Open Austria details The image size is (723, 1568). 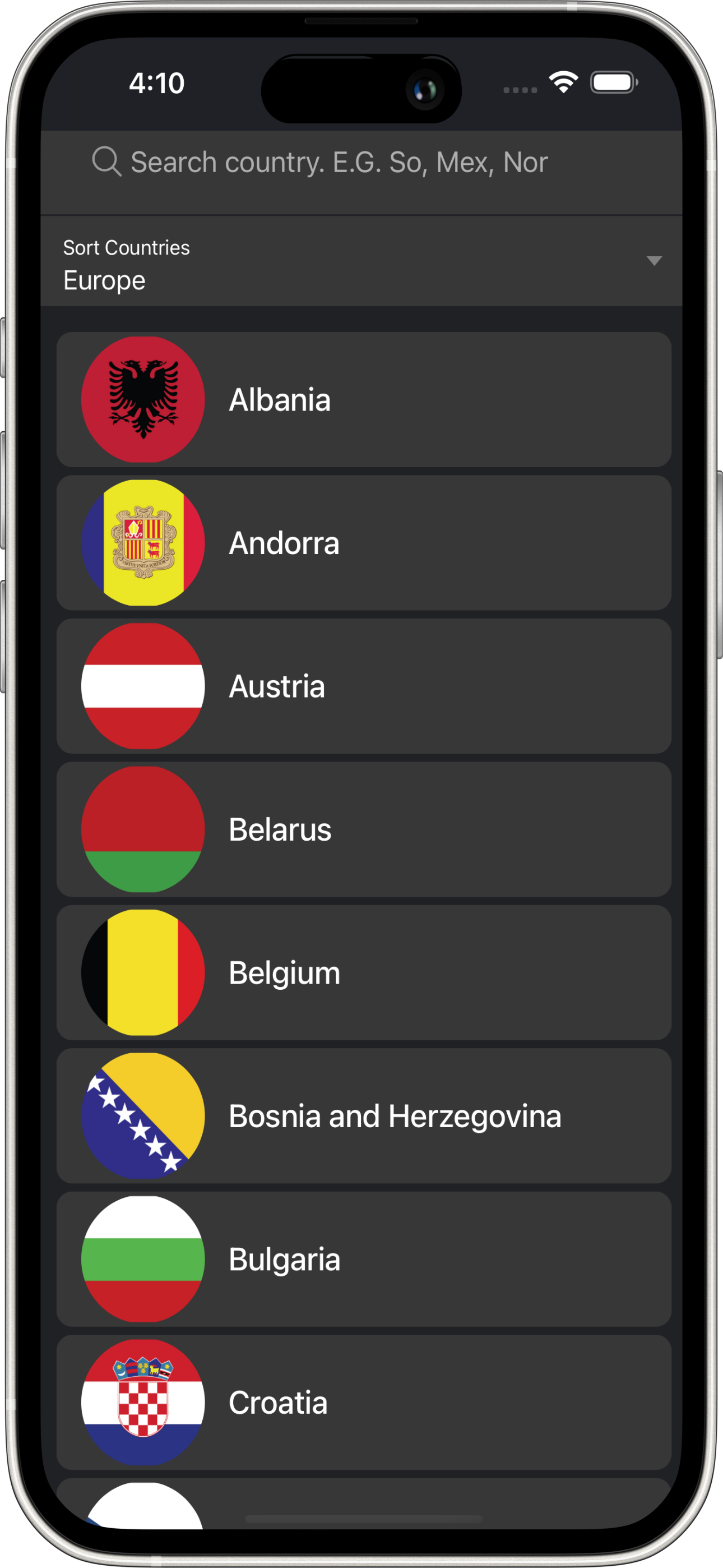point(363,686)
